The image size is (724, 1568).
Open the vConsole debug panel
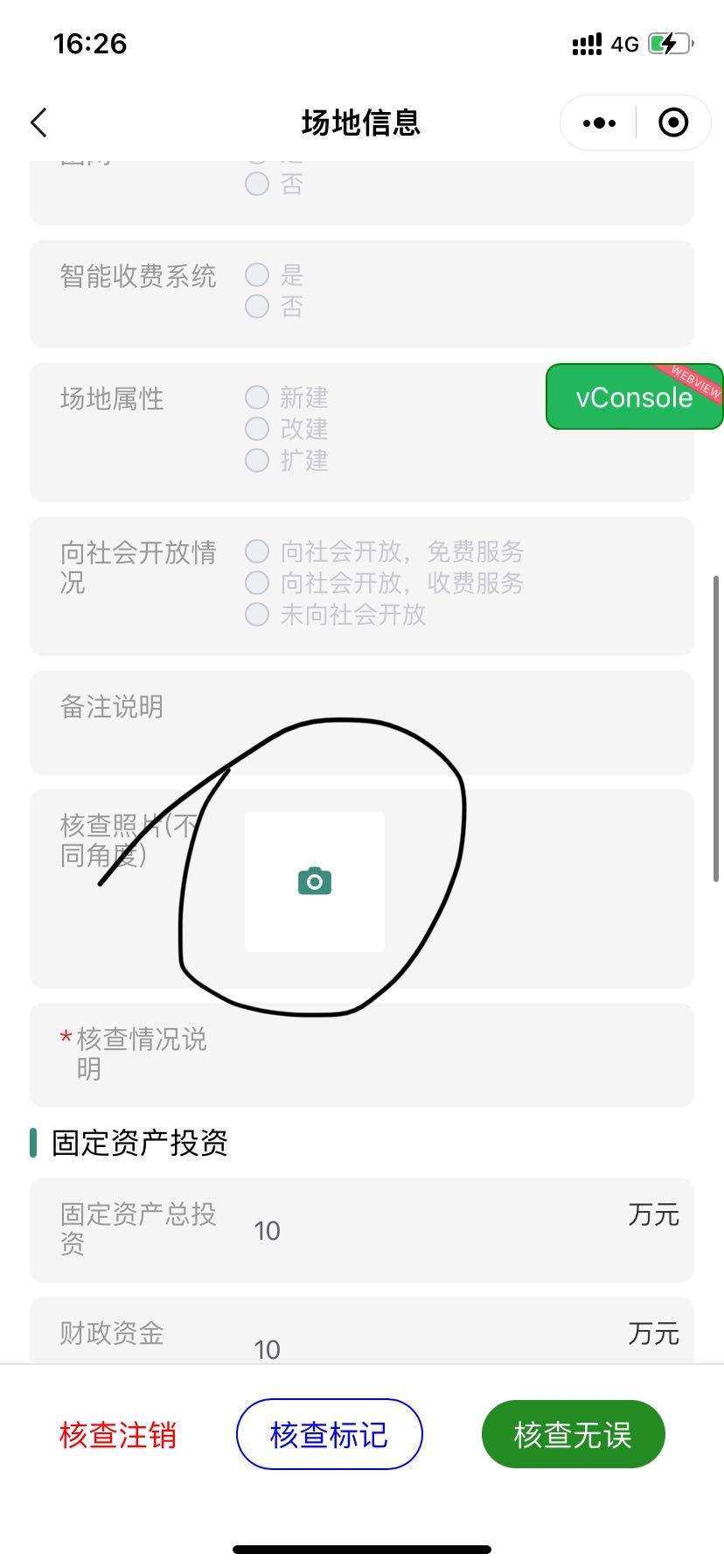point(634,397)
